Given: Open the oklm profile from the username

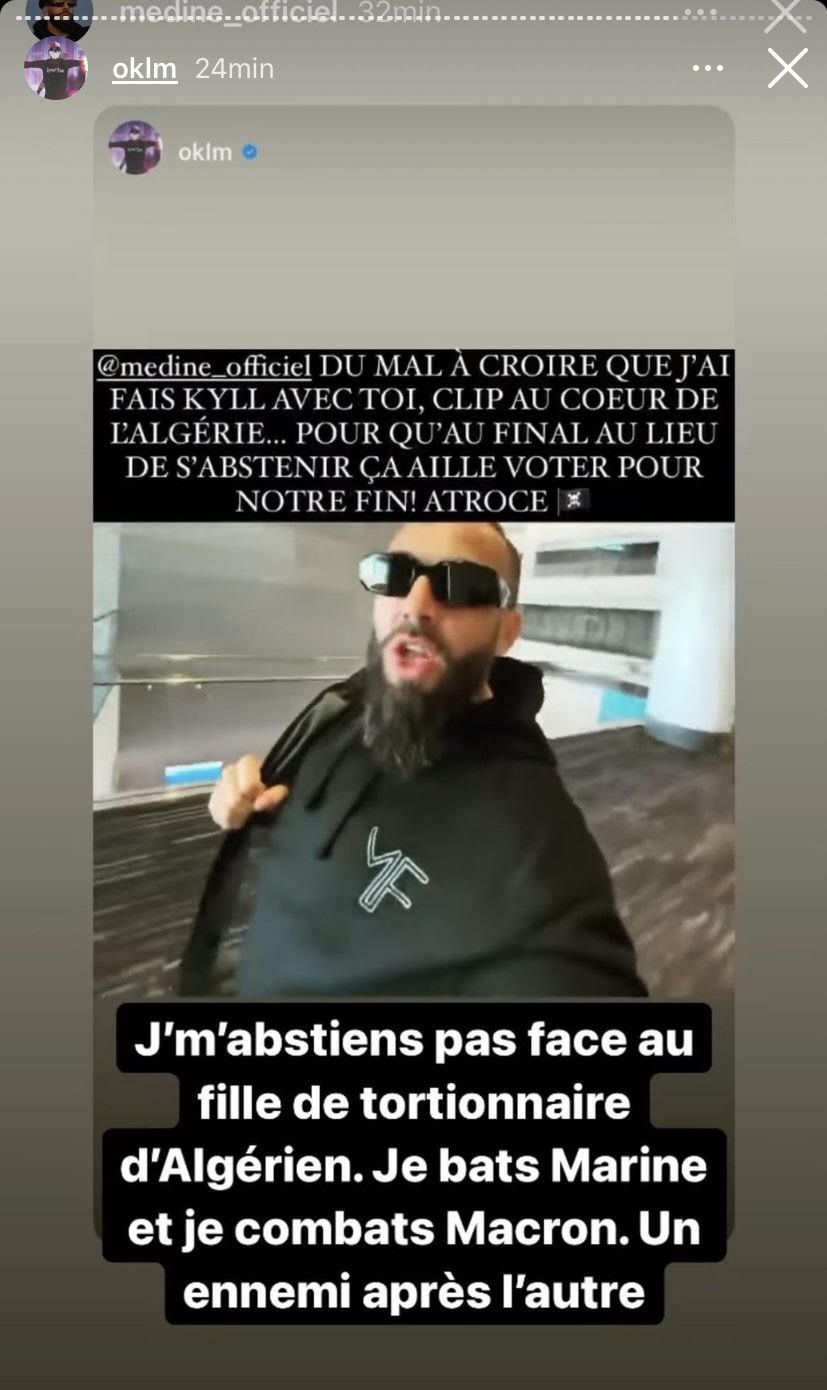Looking at the screenshot, I should tap(145, 69).
